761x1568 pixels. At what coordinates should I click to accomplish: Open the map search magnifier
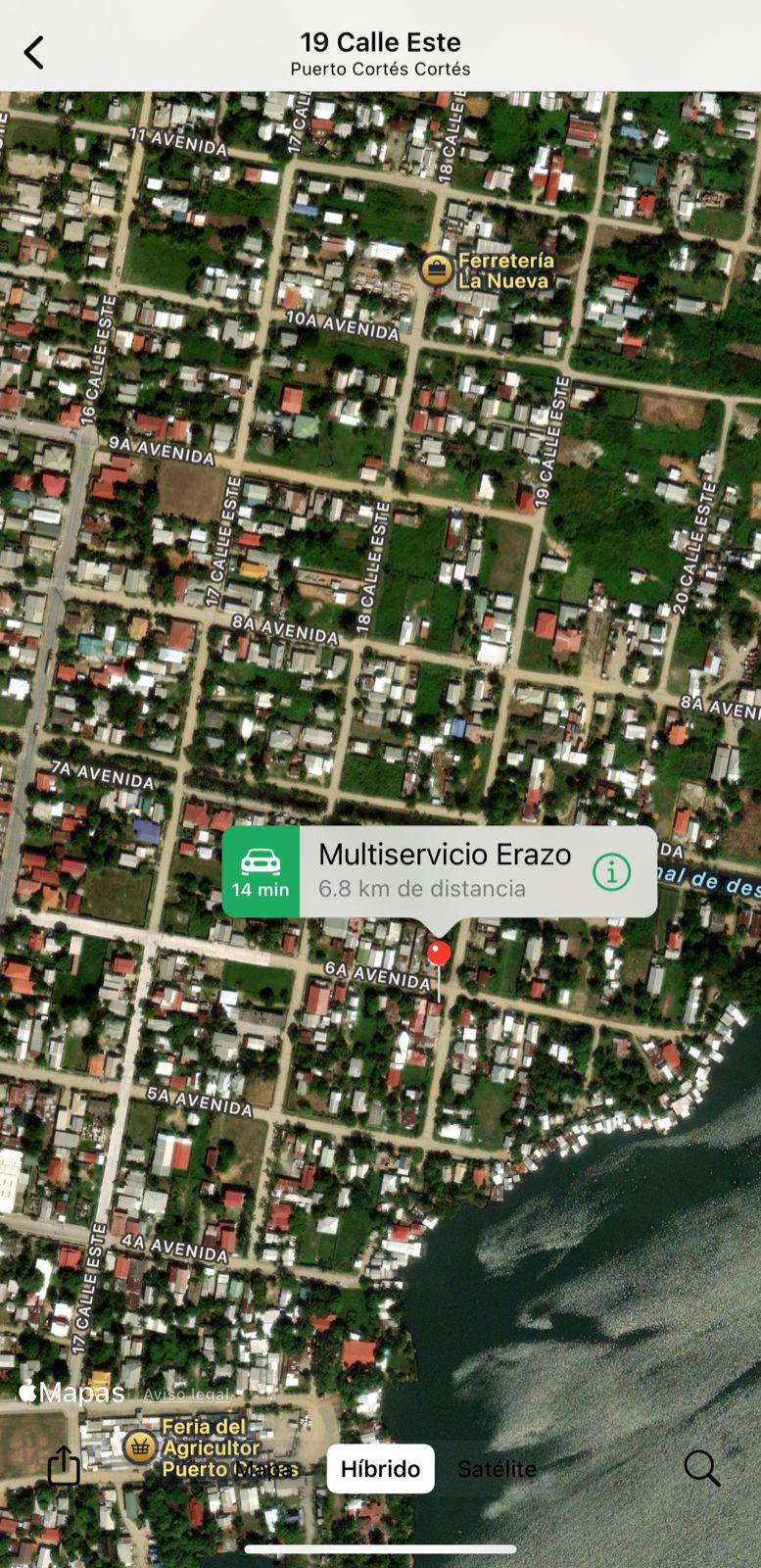(x=701, y=1468)
